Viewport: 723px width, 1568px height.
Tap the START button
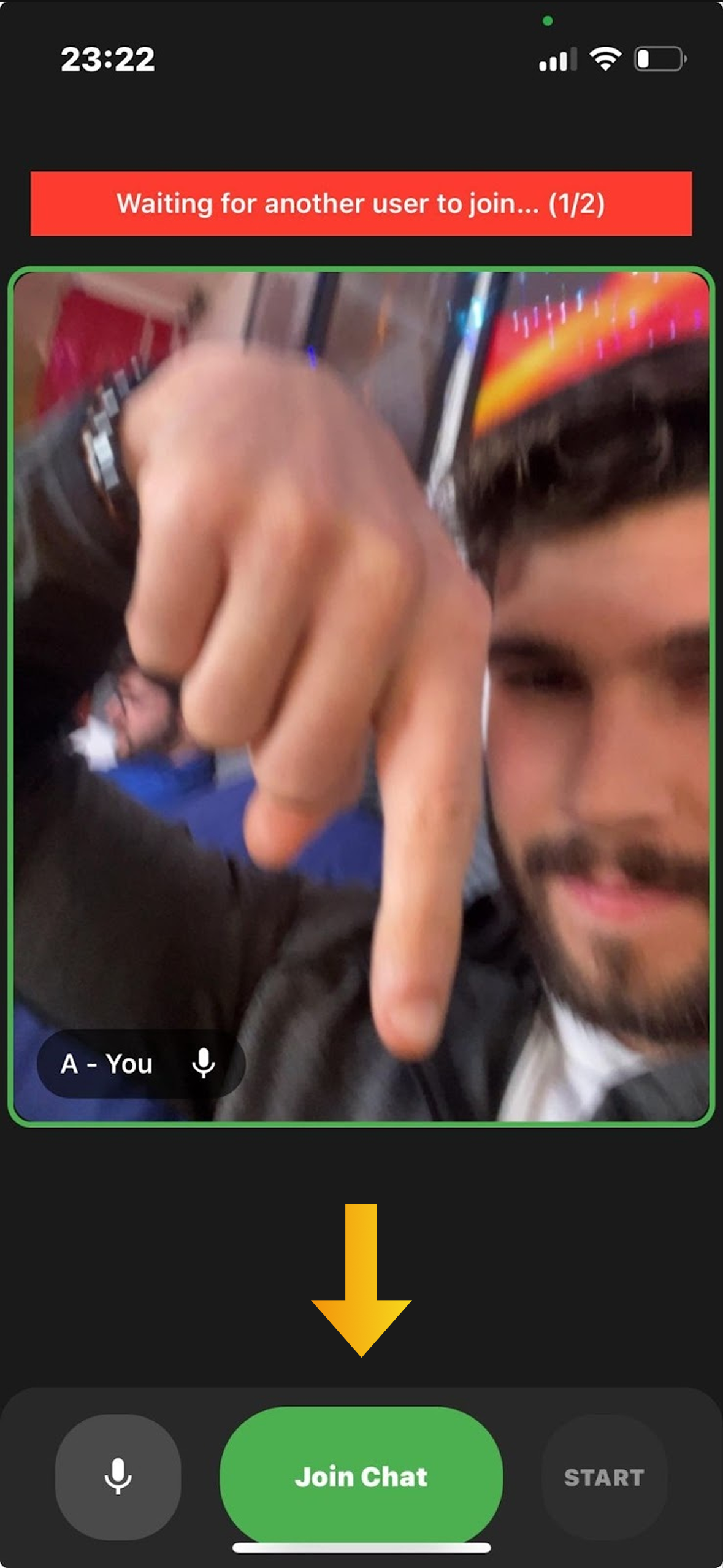click(604, 1477)
